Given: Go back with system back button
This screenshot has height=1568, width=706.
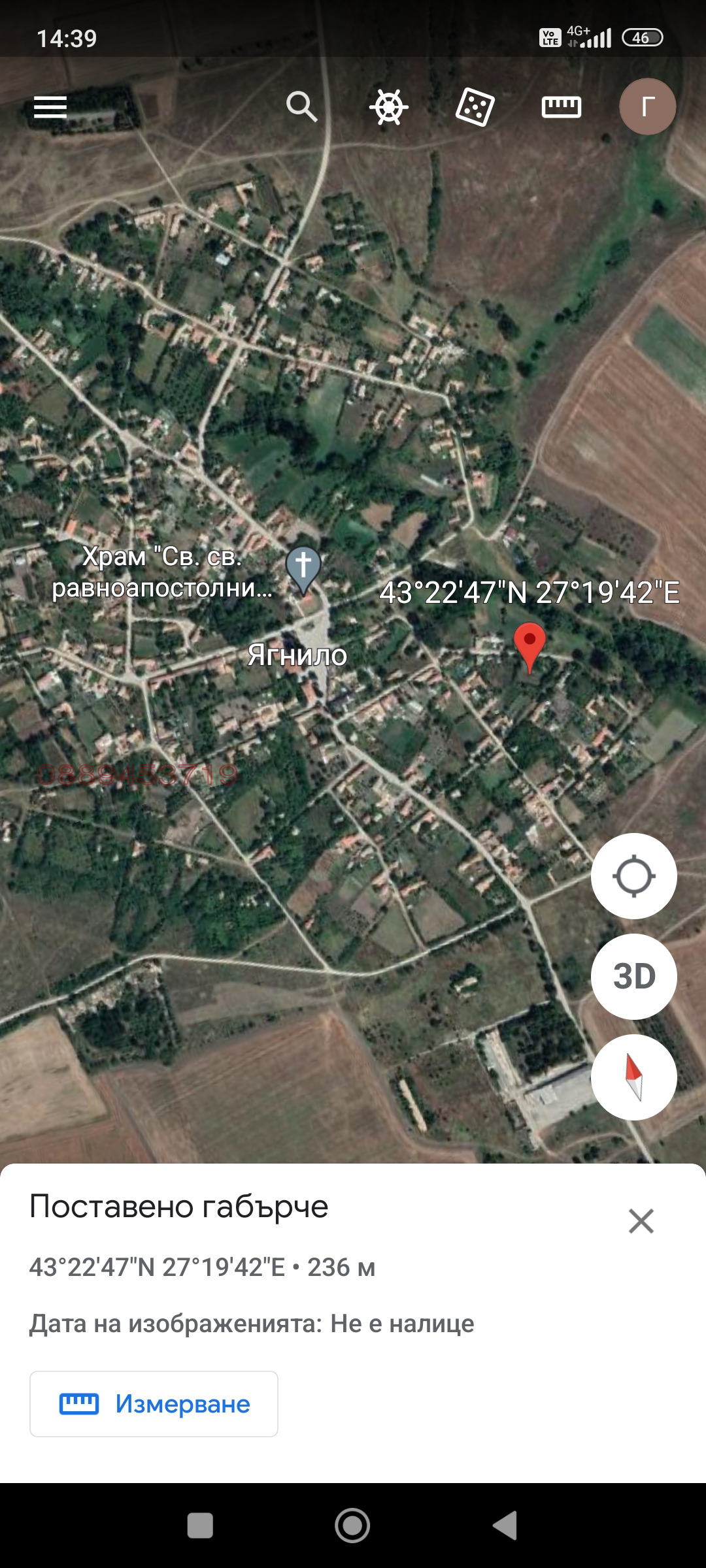Looking at the screenshot, I should [x=505, y=1526].
